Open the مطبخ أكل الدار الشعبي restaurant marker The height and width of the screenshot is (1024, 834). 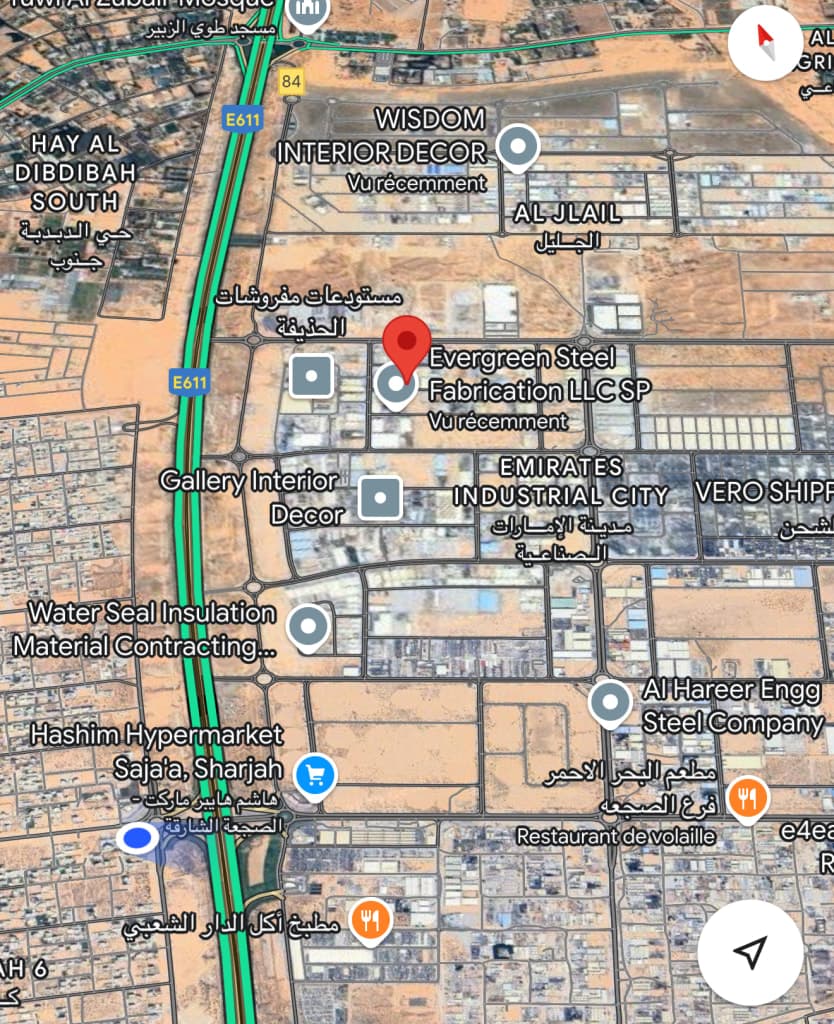click(x=371, y=919)
